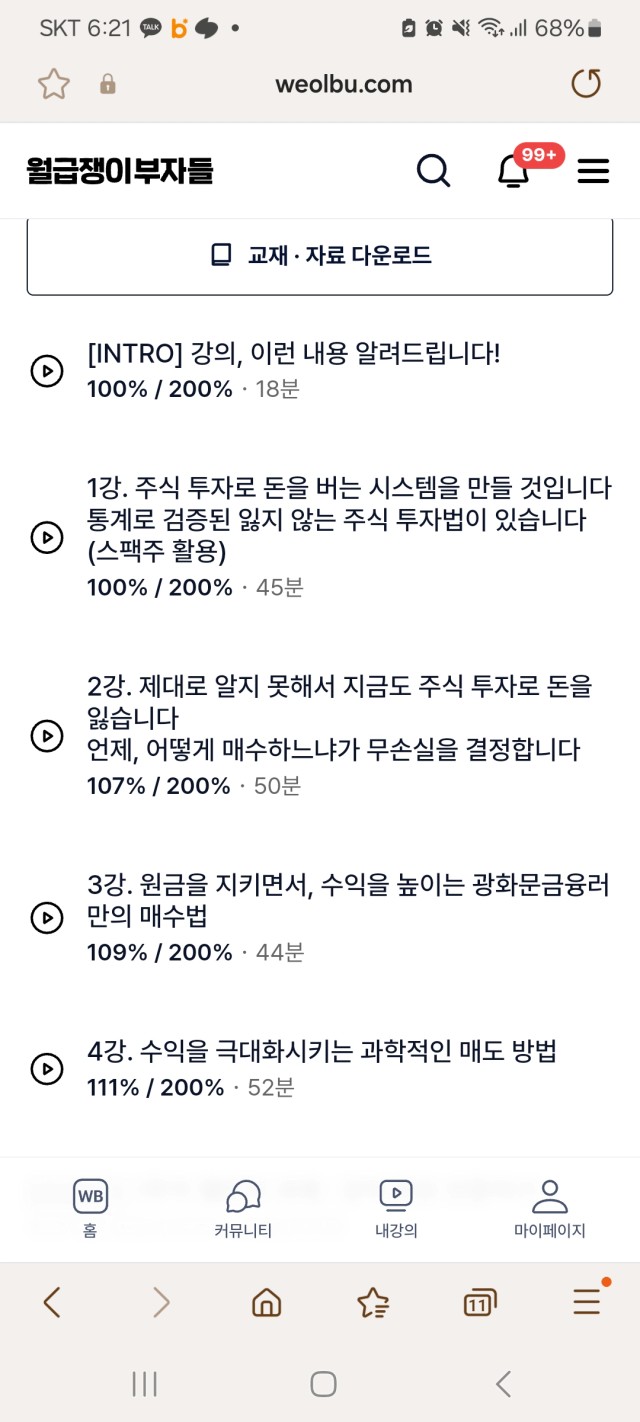The image size is (640, 1422).
Task: Open the notifications bell
Action: tap(514, 171)
